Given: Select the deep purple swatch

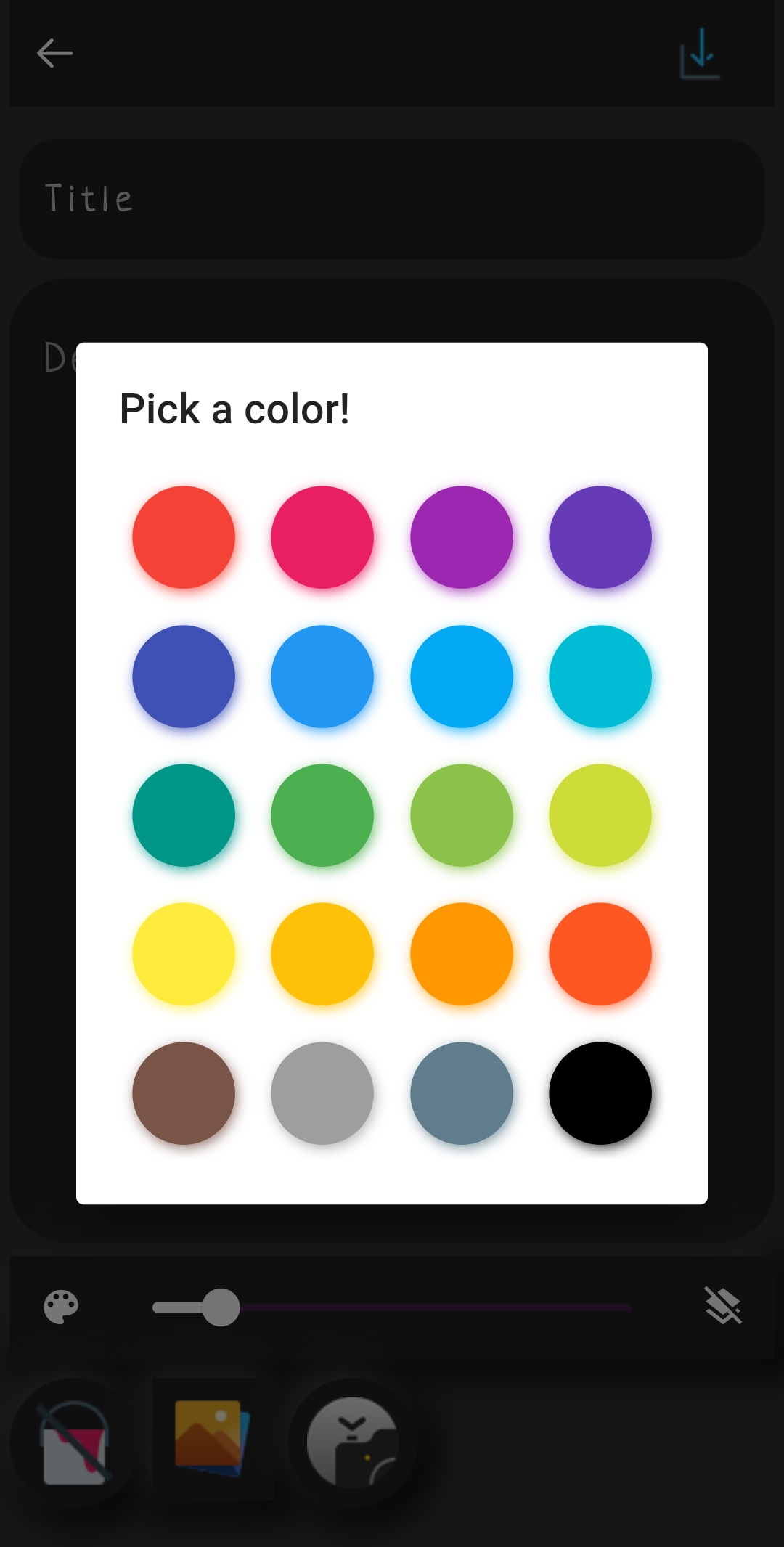Looking at the screenshot, I should click(600, 537).
